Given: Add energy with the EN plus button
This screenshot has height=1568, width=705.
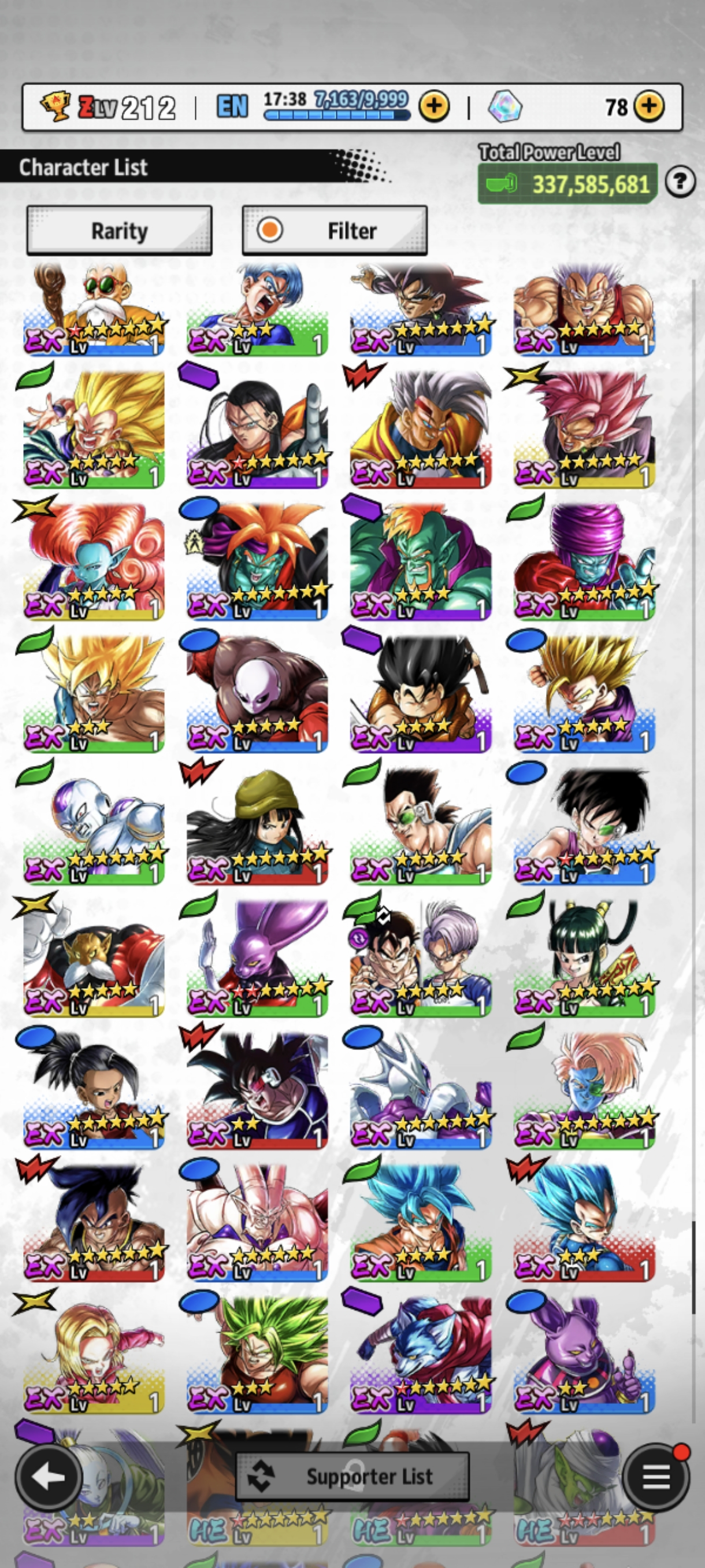Looking at the screenshot, I should 433,106.
